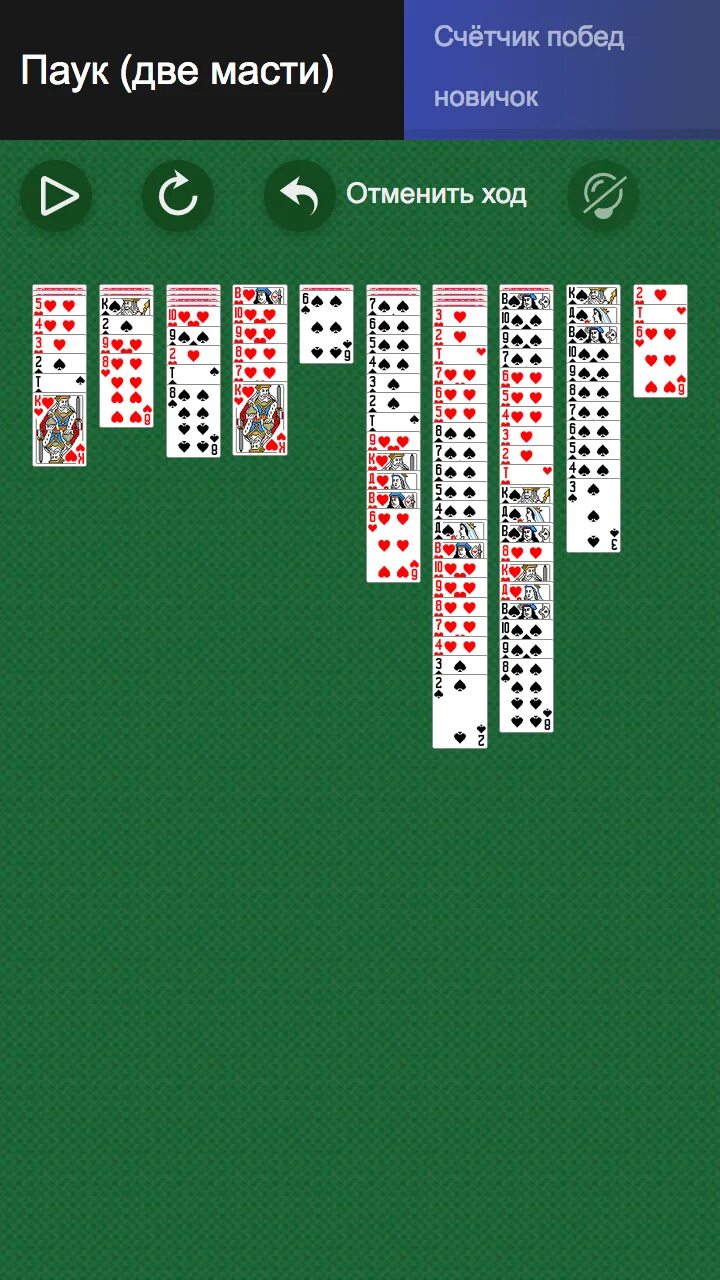Start the game with the play icon
The image size is (720, 1280).
tap(56, 196)
